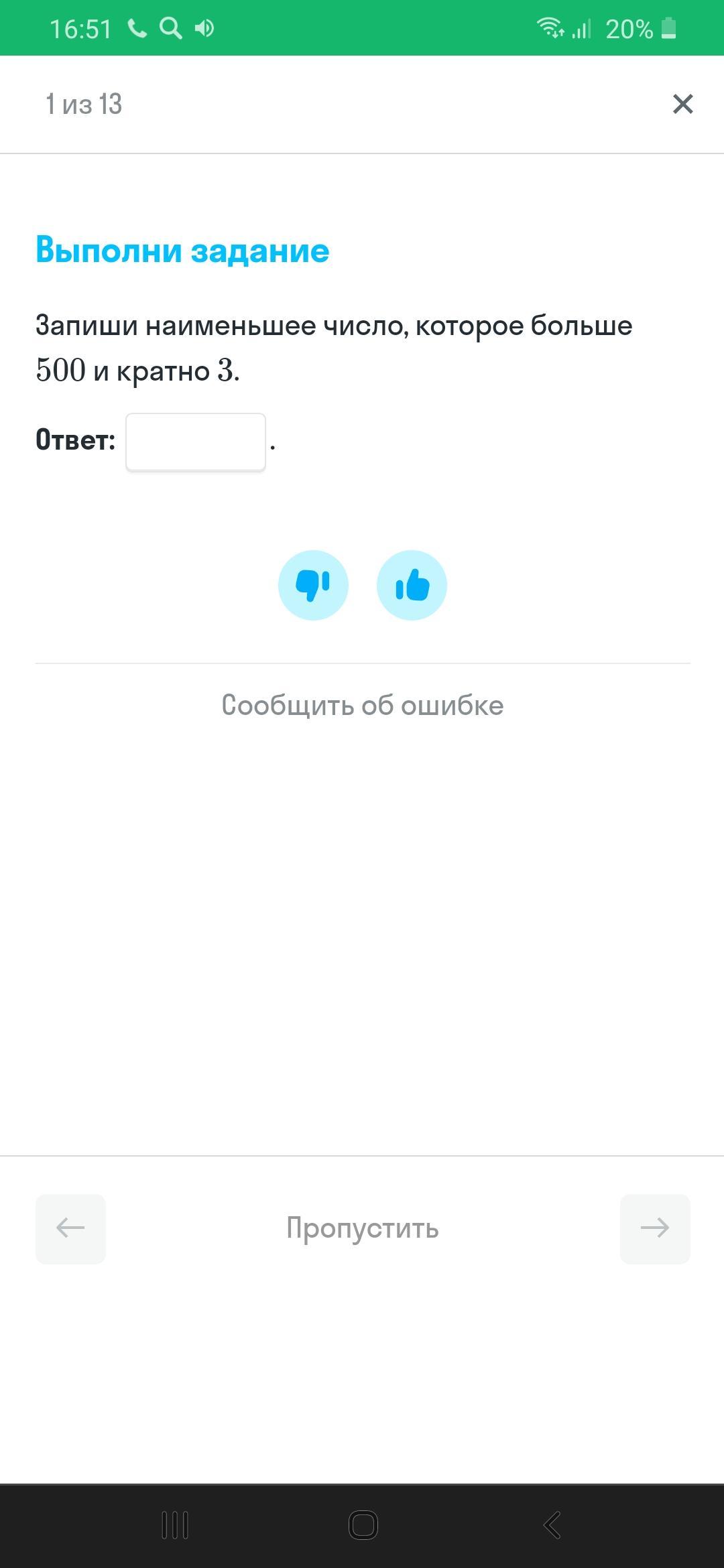Tap the answer input field

(196, 442)
